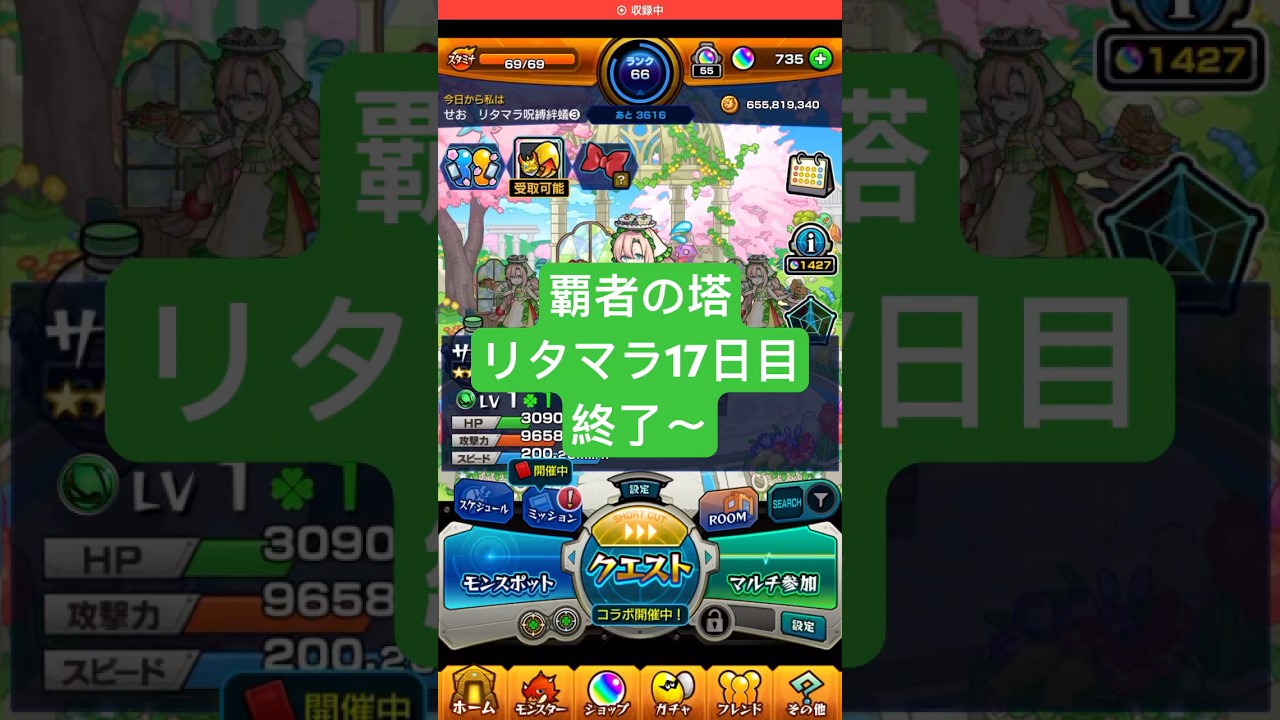Claim the reward marked 受取可能

coord(539,165)
